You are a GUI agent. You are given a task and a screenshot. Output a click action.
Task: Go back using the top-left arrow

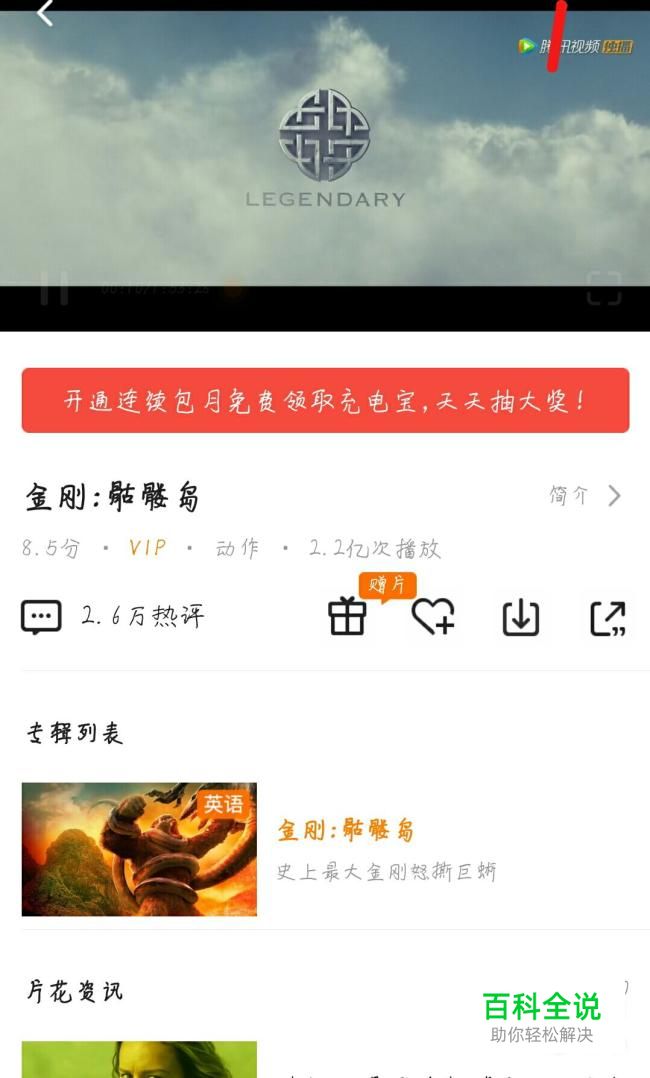[x=44, y=13]
